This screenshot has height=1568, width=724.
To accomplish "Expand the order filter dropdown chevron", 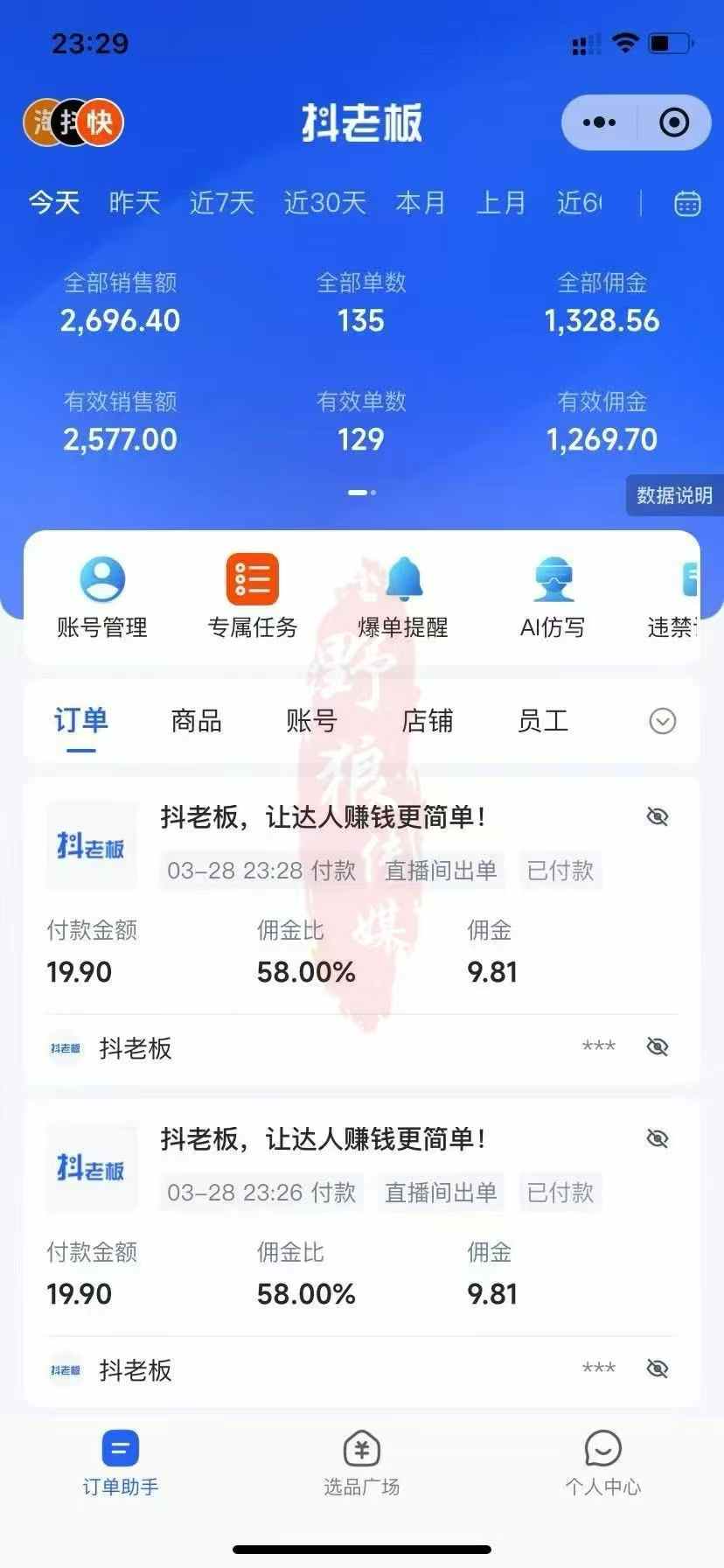I will 662,721.
